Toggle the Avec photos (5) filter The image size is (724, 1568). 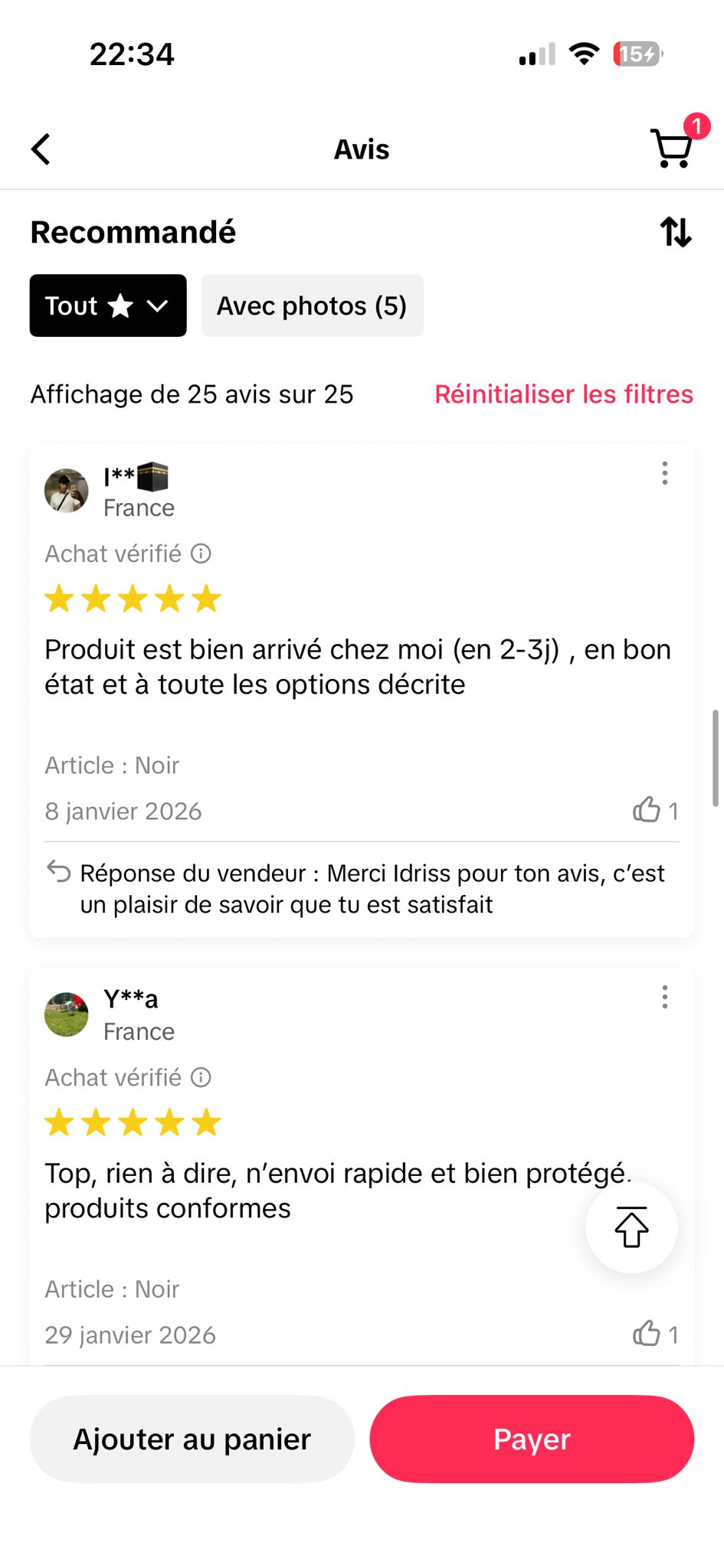pos(312,305)
